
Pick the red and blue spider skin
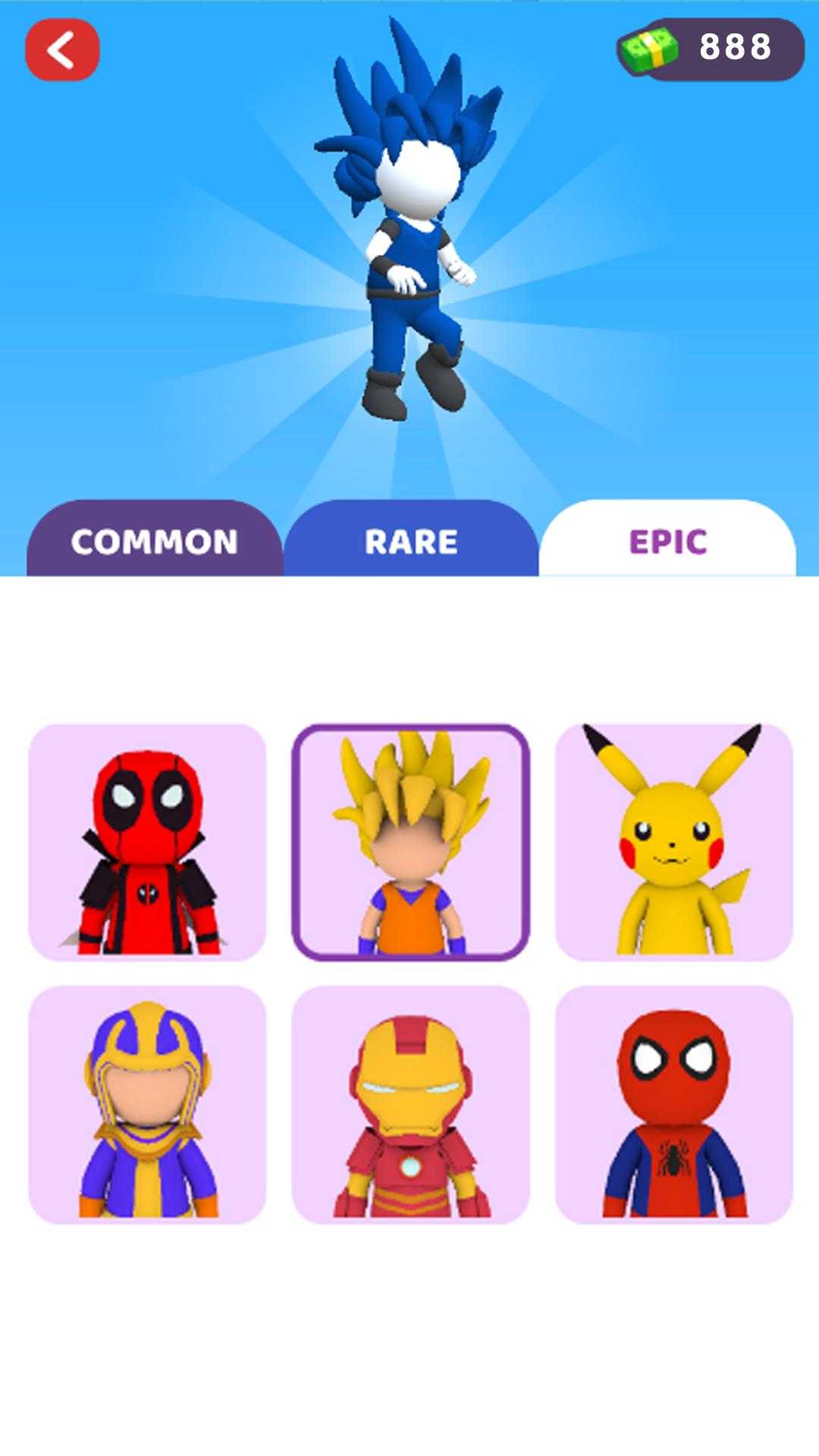coord(673,1105)
